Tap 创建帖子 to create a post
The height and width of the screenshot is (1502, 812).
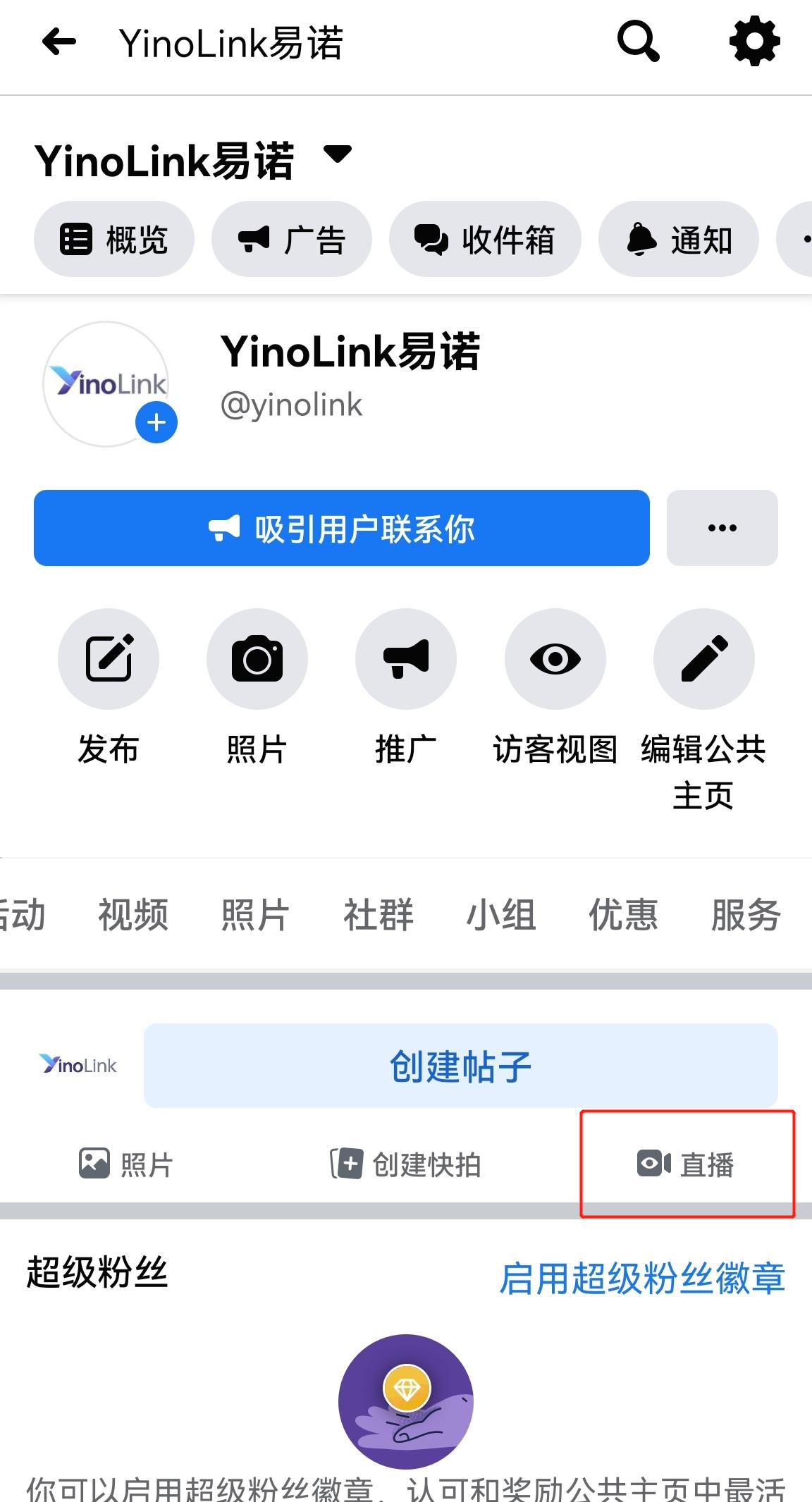(x=460, y=1066)
